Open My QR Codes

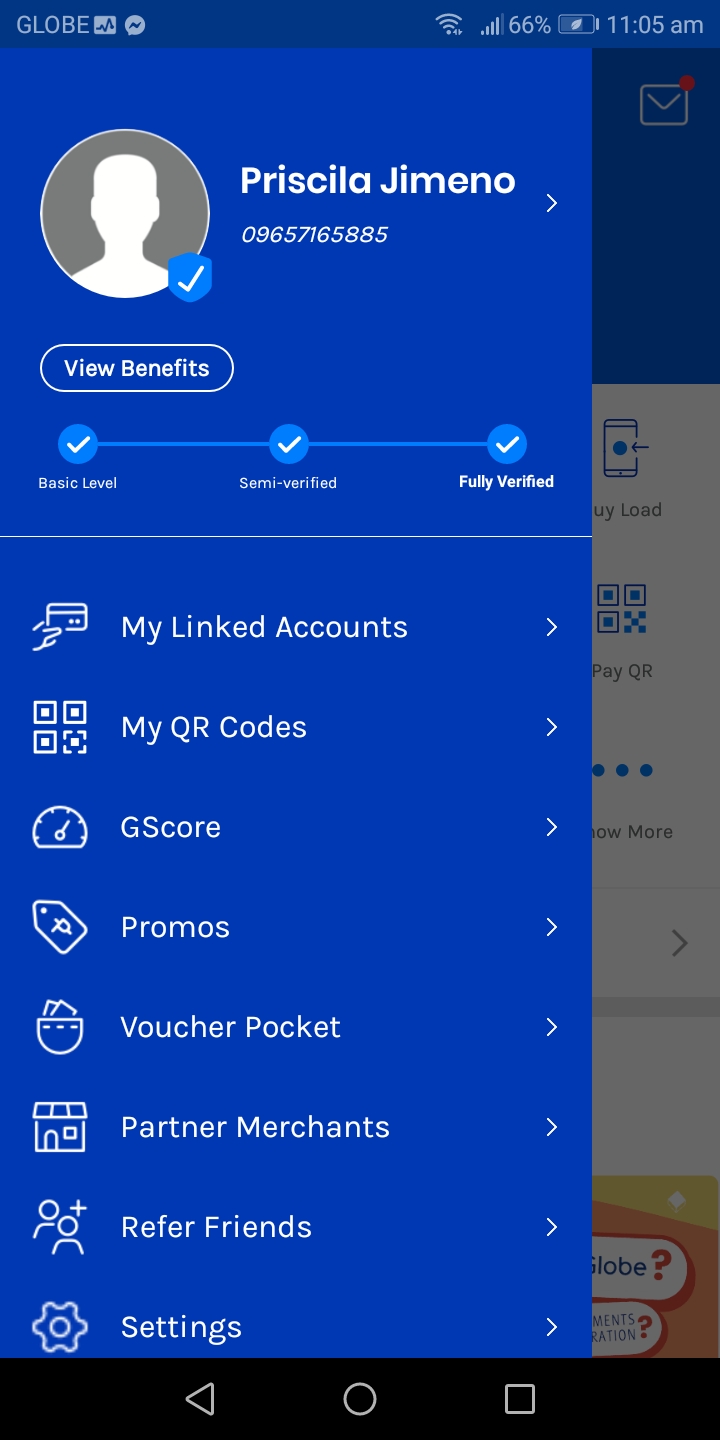click(213, 727)
